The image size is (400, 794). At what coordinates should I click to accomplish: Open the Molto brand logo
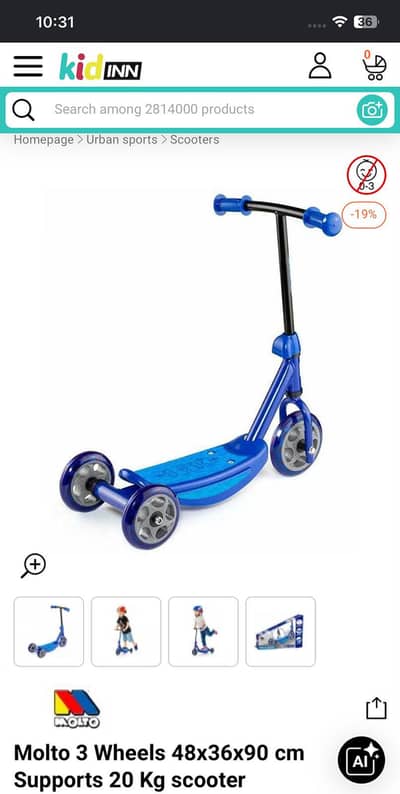76,708
